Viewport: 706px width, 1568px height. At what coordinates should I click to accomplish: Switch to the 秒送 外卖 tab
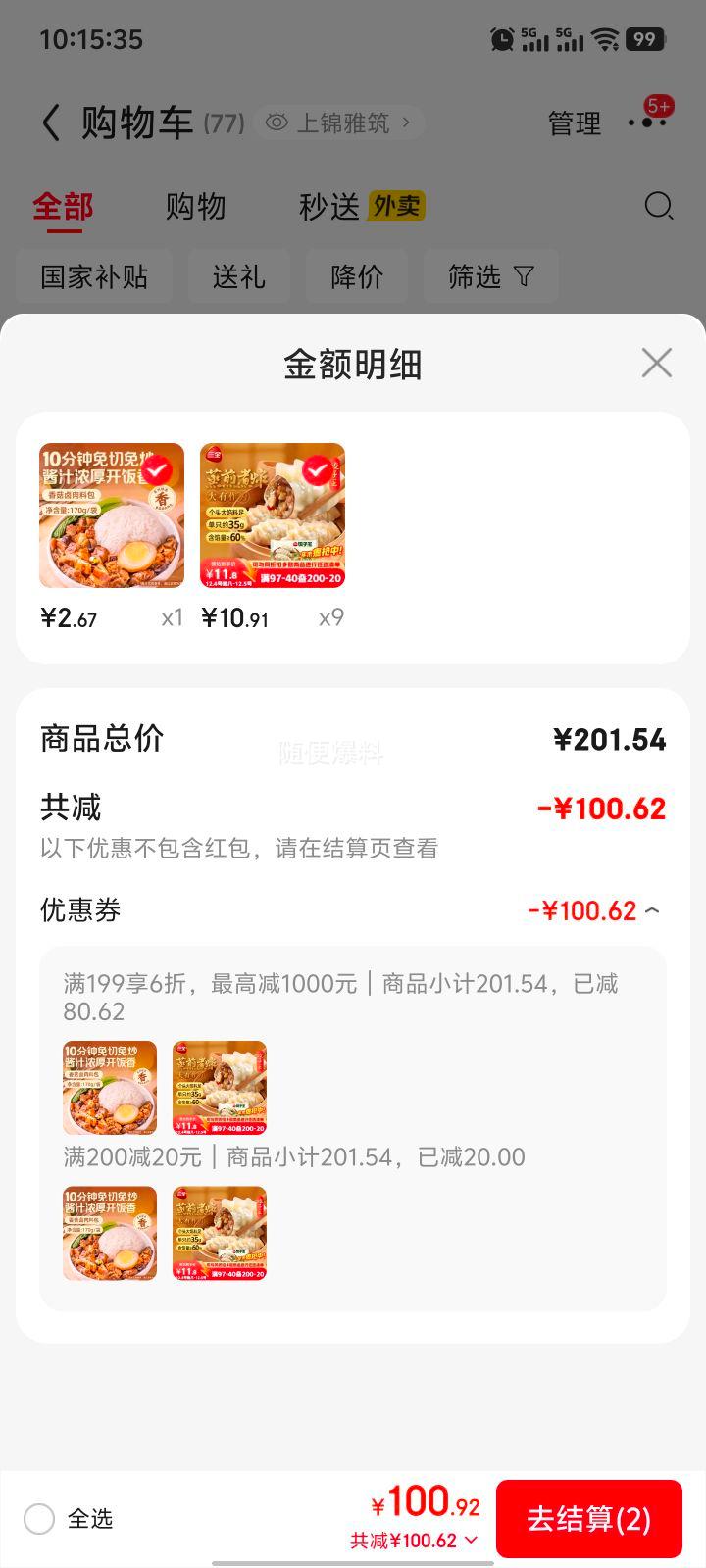(361, 207)
